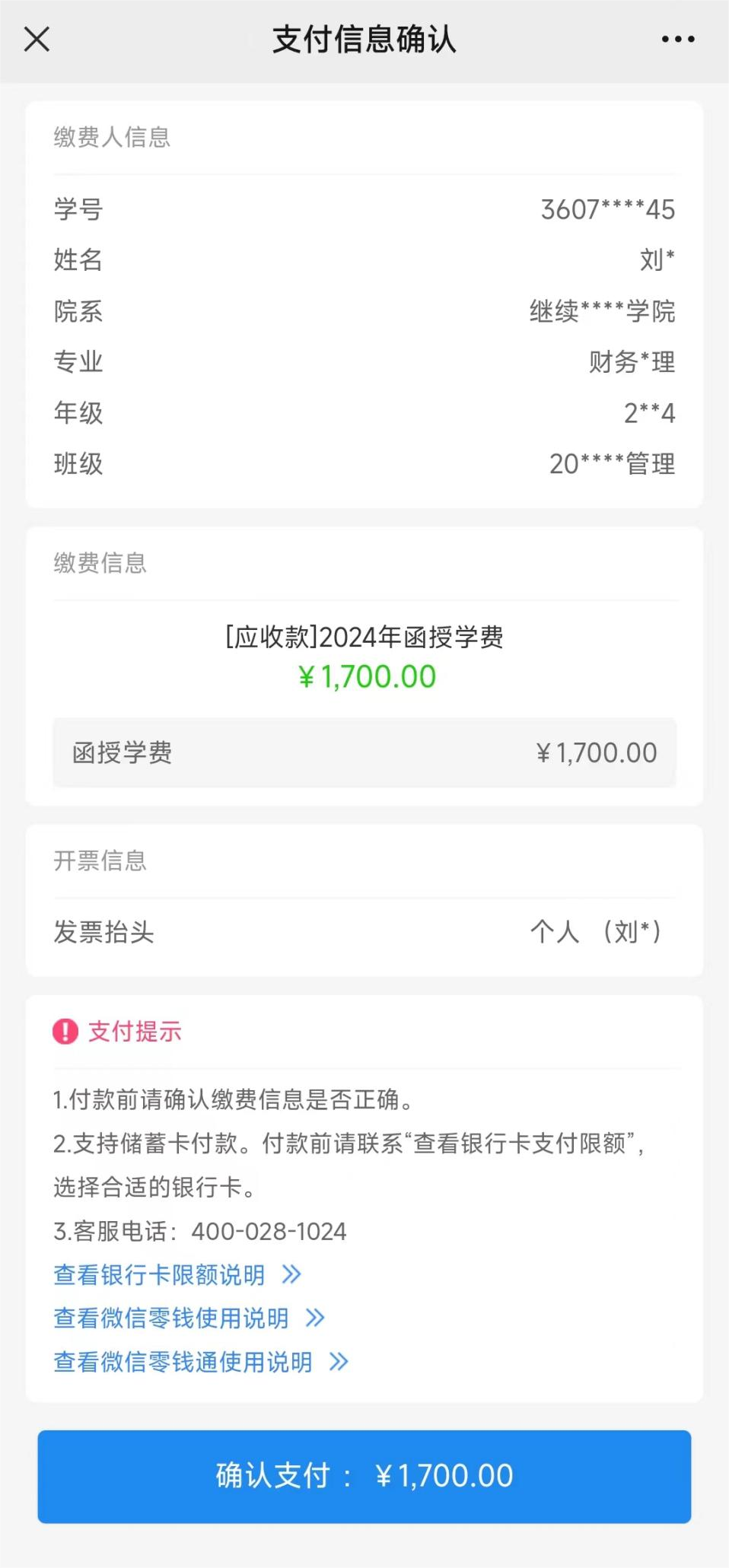The height and width of the screenshot is (1568, 729).
Task: Select the masked 学号 value 3607****45
Action: click(607, 209)
